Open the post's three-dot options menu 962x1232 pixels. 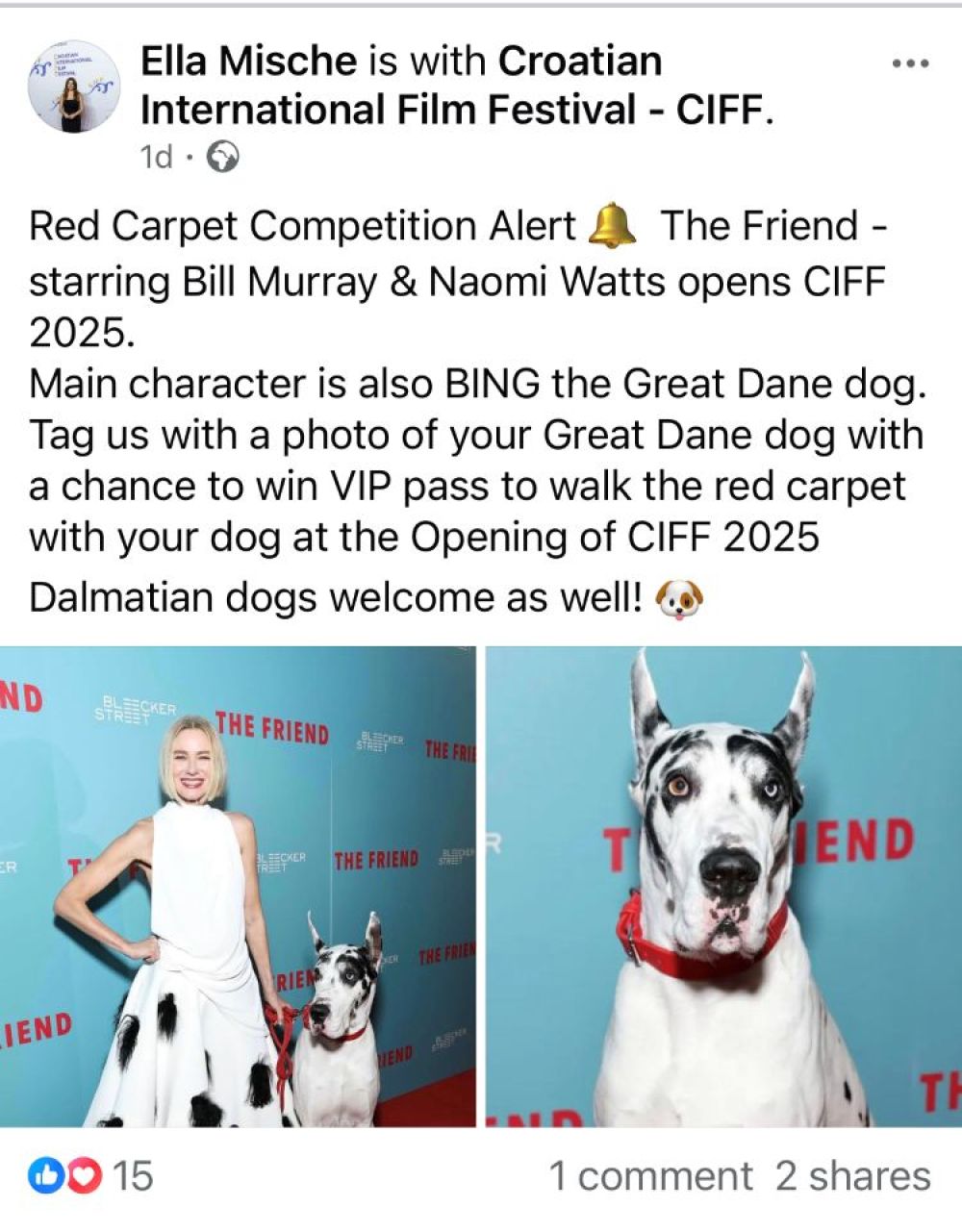pos(910,64)
